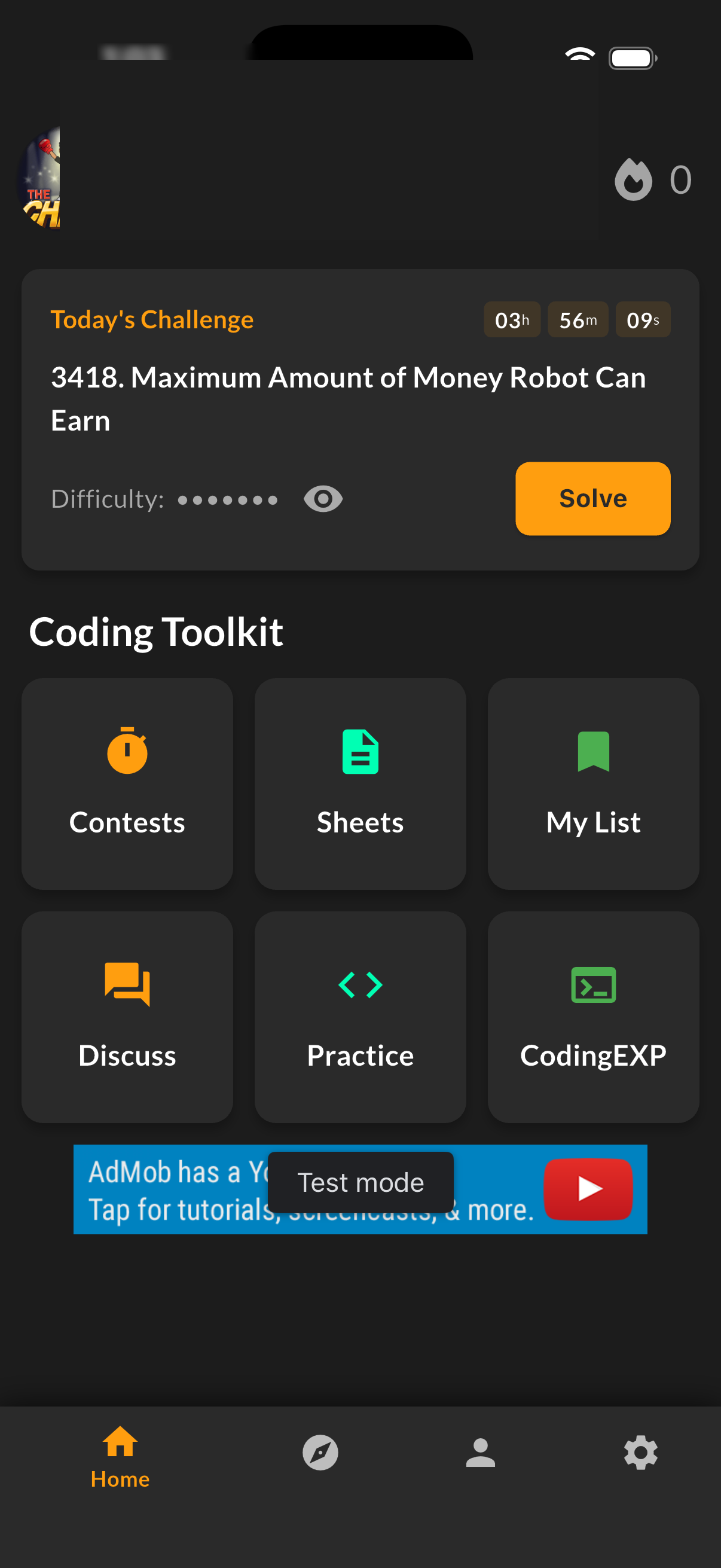
Task: Switch to the explore compass tab
Action: (320, 1453)
